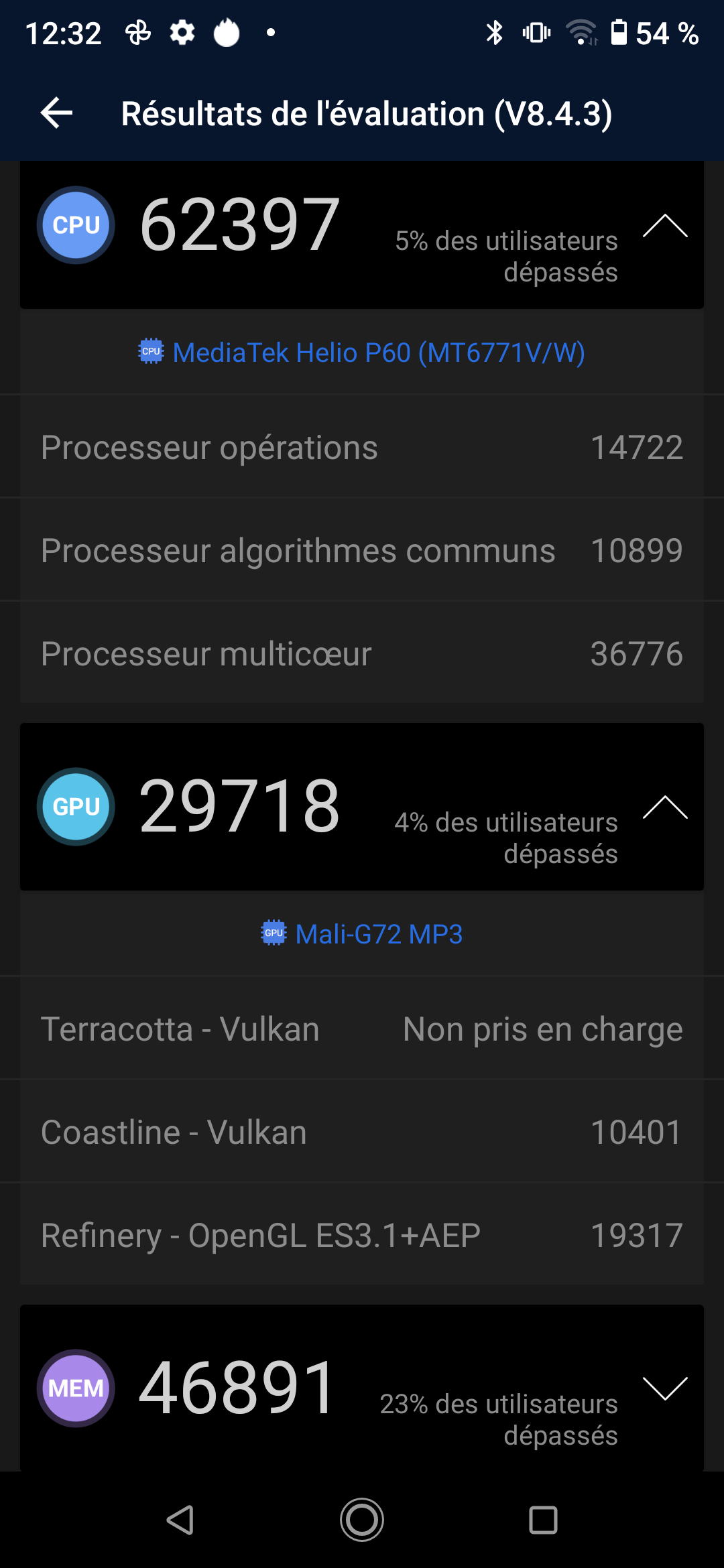Go back from the evaluation results
Viewport: 724px width, 1568px height.
(x=56, y=113)
